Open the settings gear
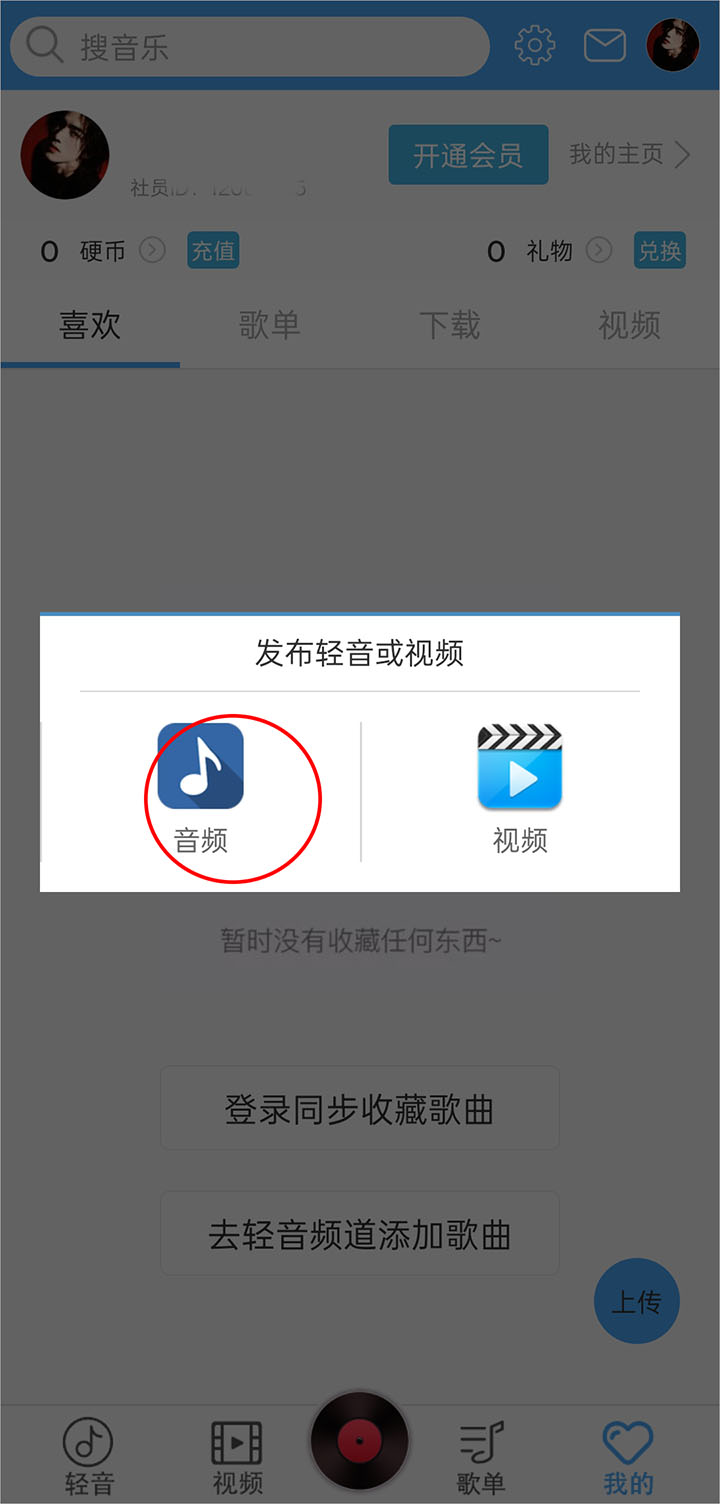Screen dimensions: 720x1504 point(535,46)
